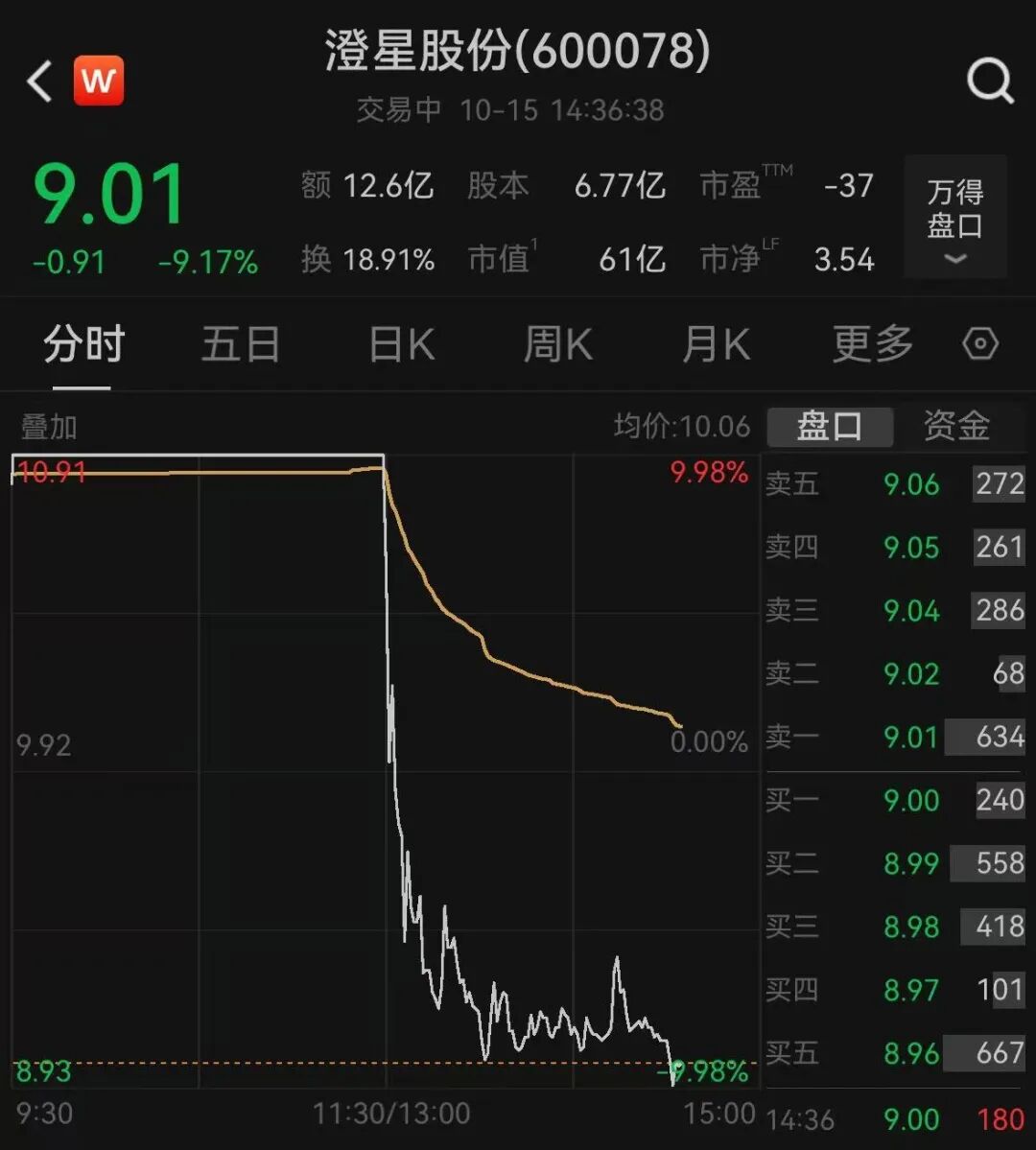This screenshot has width=1036, height=1150.
Task: Go back using the arrow icon
Action: tap(40, 82)
